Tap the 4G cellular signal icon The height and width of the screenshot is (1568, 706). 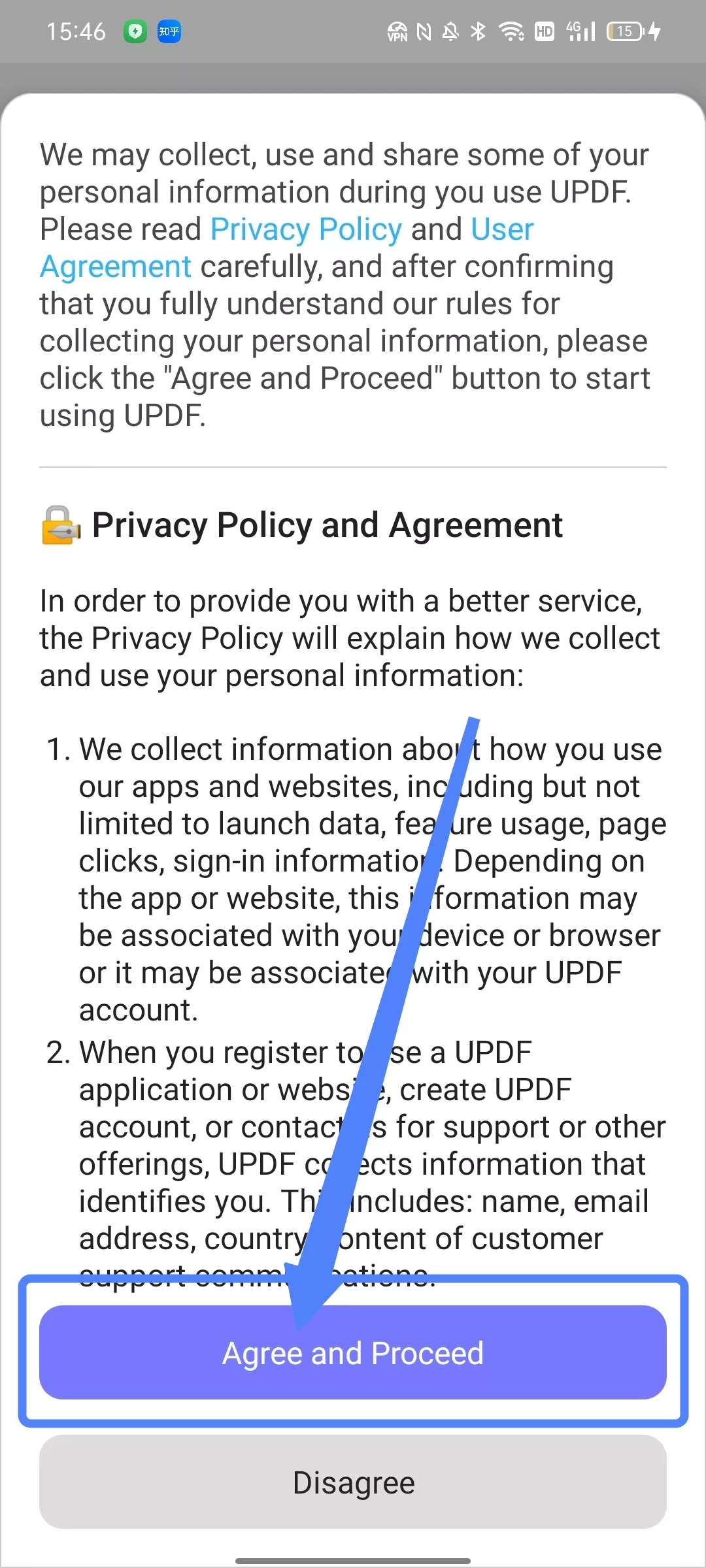click(580, 31)
